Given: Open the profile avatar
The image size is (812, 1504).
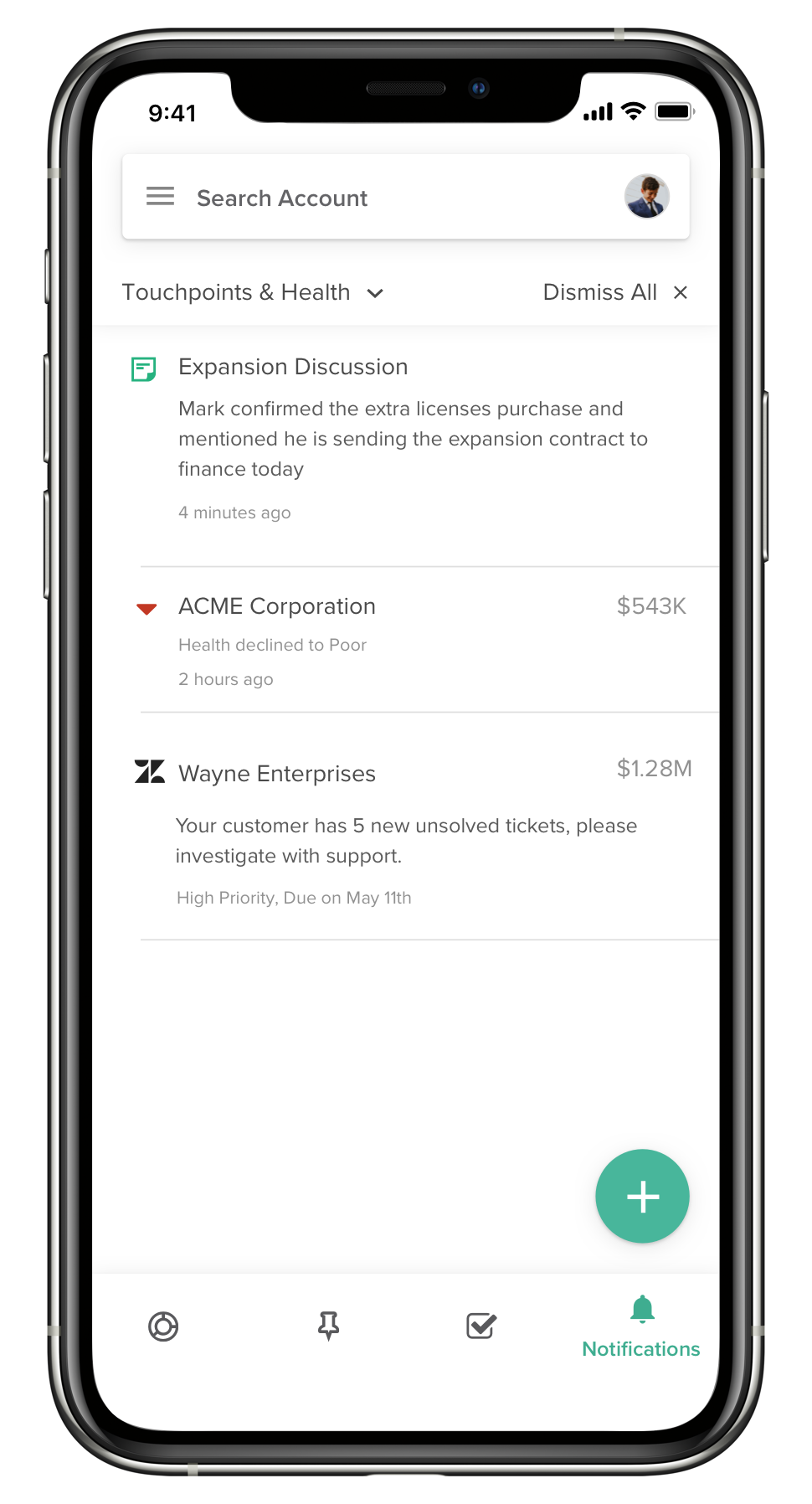Looking at the screenshot, I should pyautogui.click(x=646, y=197).
